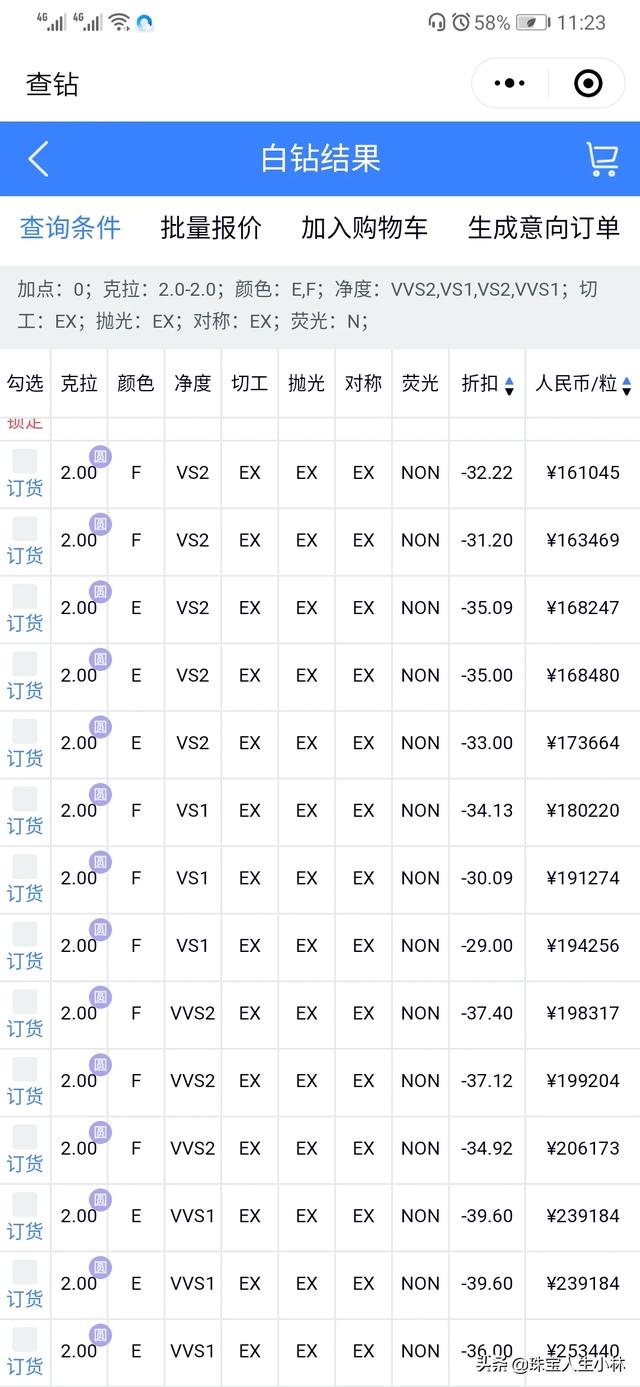
Task: Tap 订货 for the ¥206173 diamond
Action: coord(25,1164)
